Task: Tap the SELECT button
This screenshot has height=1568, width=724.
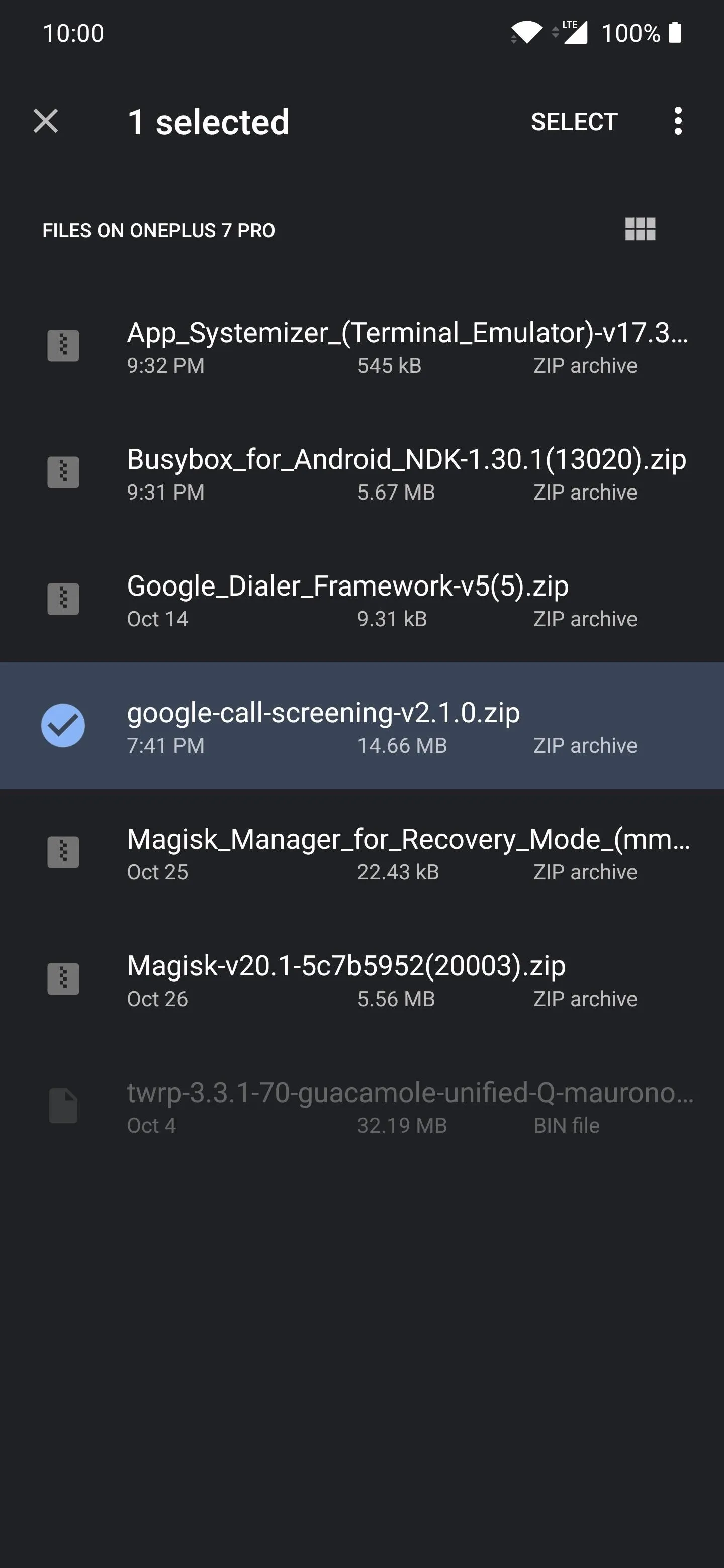Action: coord(574,122)
